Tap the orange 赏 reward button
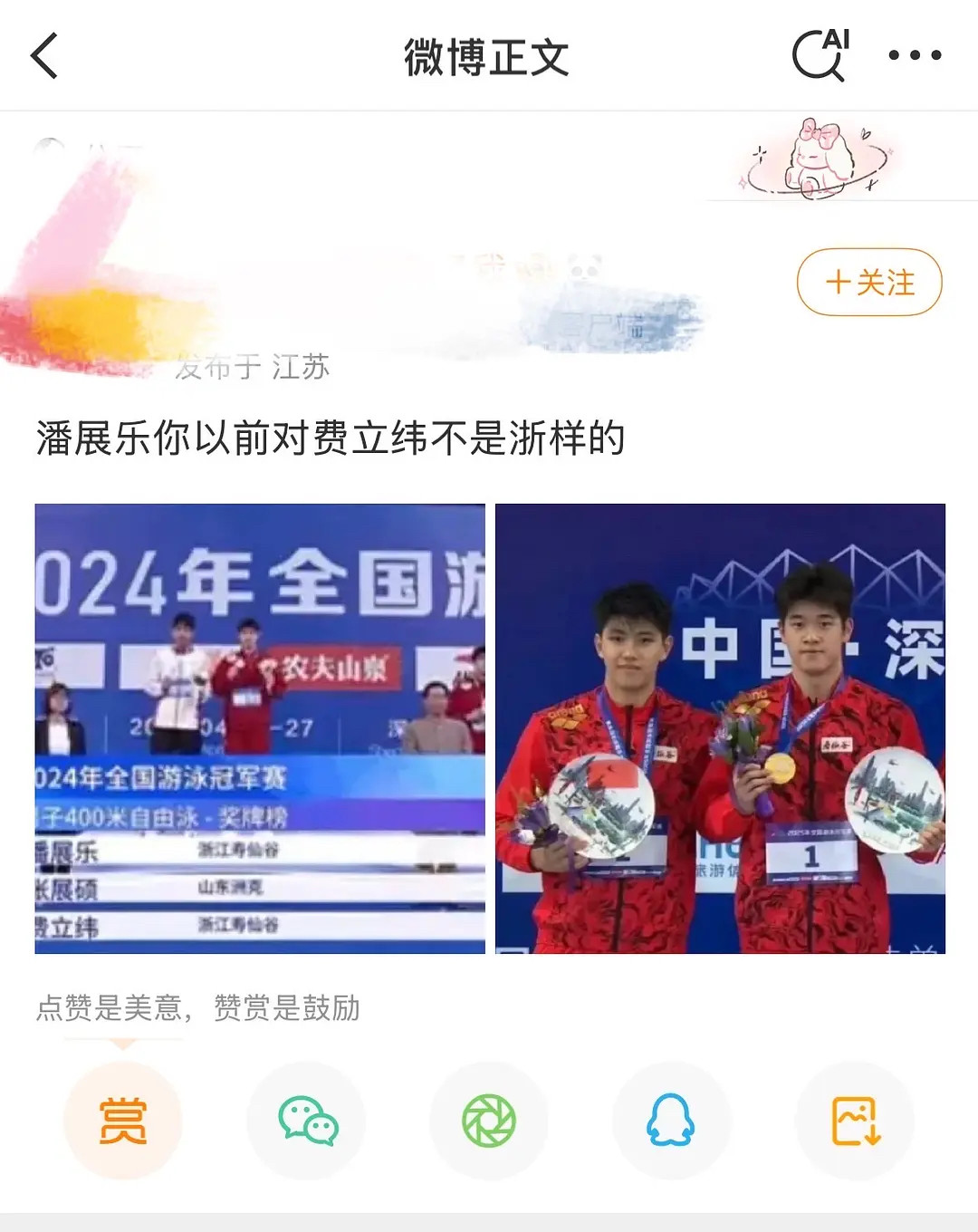This screenshot has width=978, height=1232. (123, 1121)
